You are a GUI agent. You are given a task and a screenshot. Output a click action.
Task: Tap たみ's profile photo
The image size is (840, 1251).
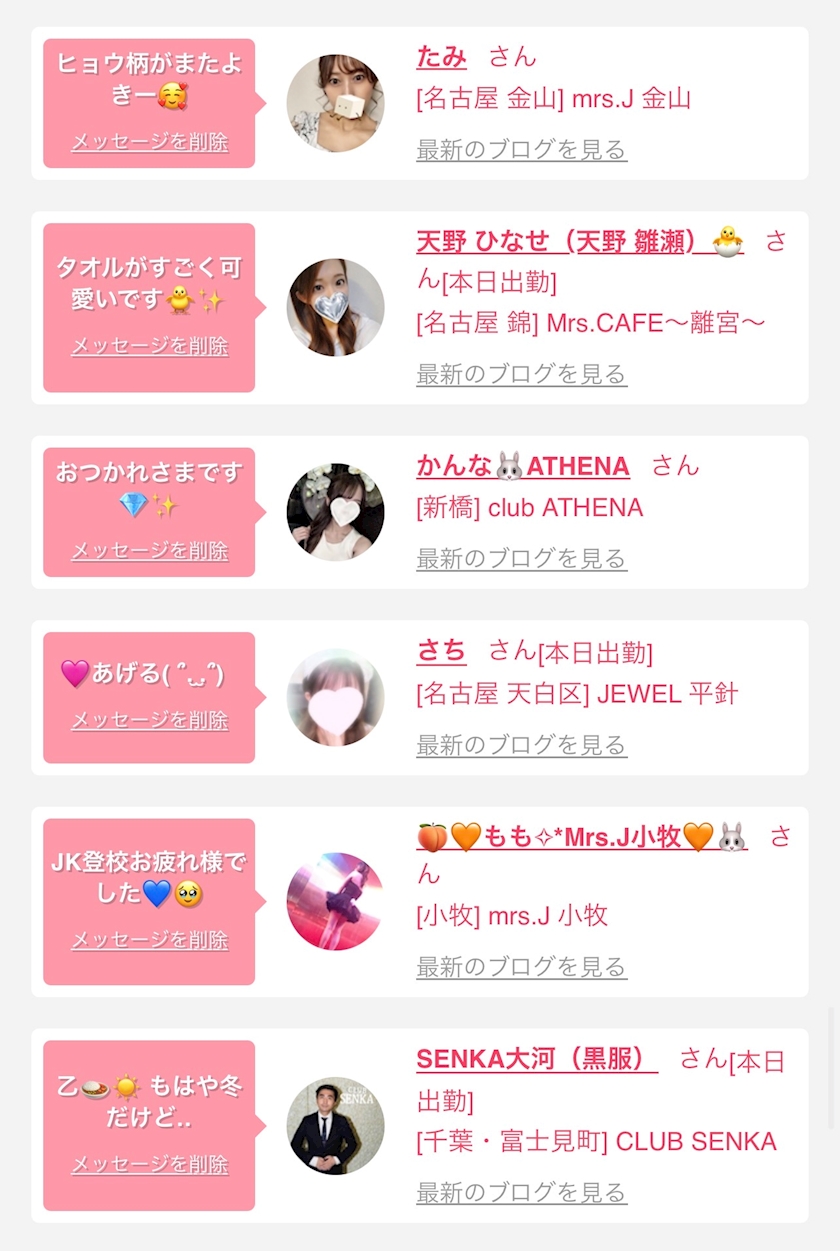click(335, 103)
